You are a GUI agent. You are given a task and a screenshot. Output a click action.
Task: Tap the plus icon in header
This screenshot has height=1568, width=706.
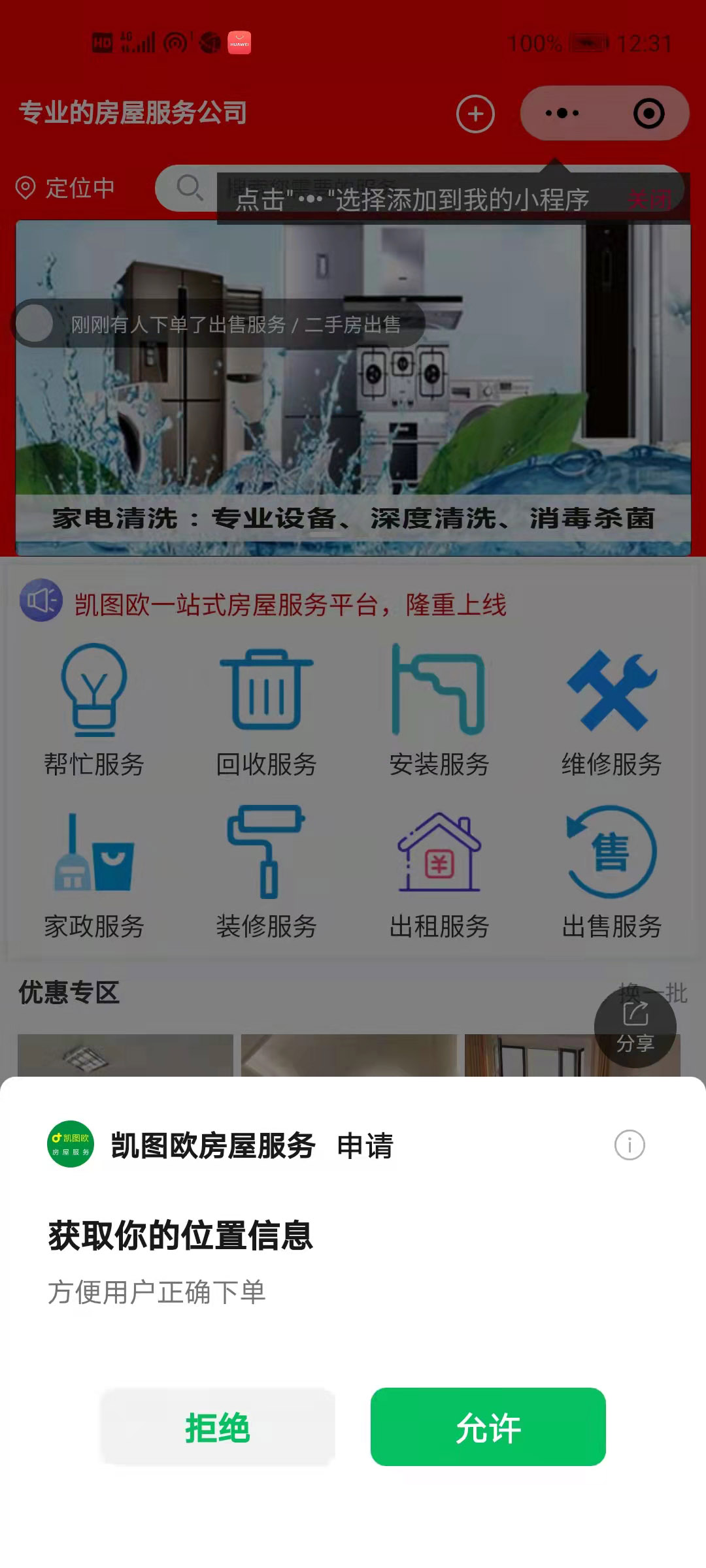click(x=475, y=114)
